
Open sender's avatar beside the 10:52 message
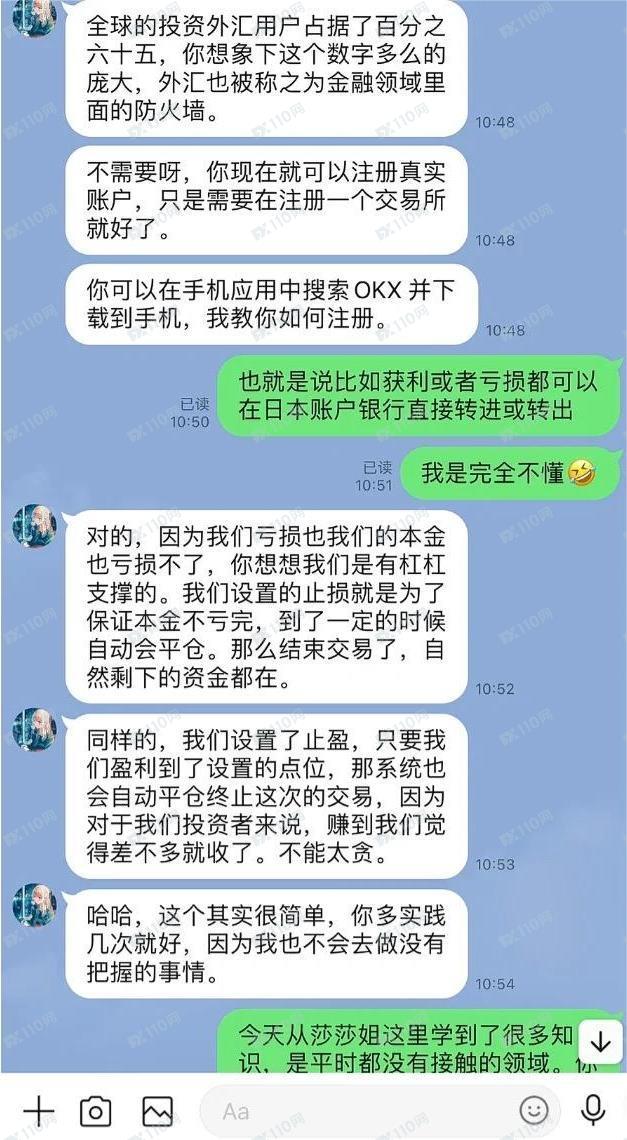point(33,526)
